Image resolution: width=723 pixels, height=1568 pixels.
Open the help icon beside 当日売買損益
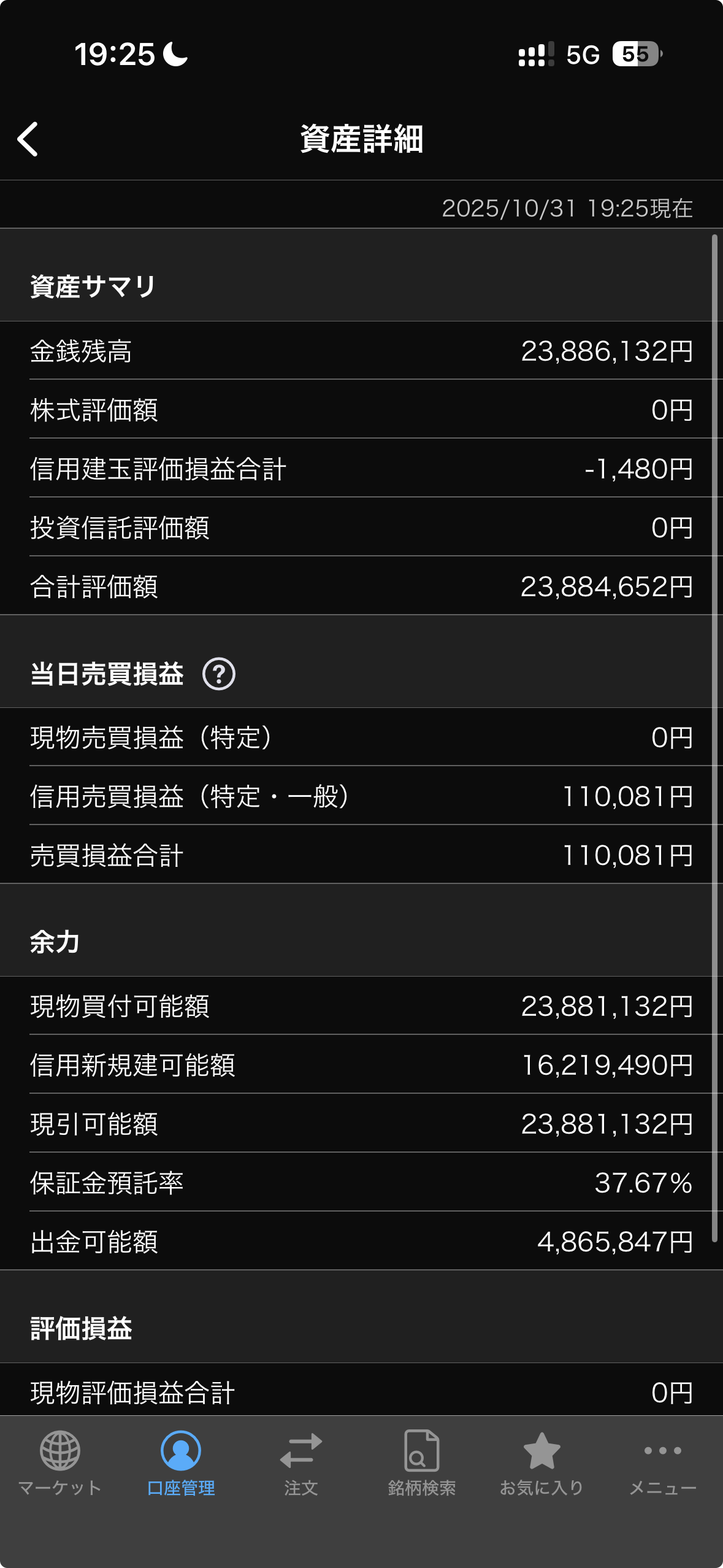[219, 674]
